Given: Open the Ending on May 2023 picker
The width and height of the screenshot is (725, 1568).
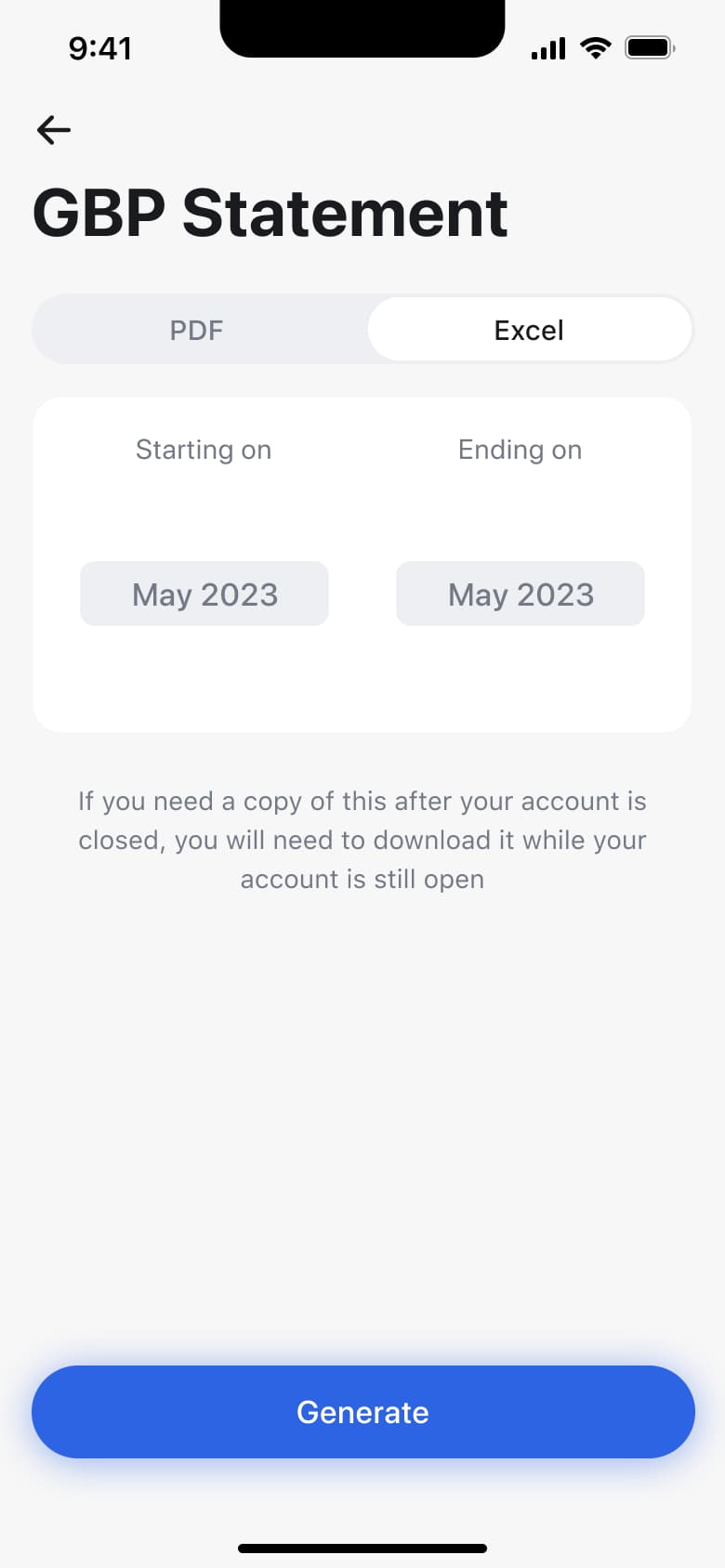Looking at the screenshot, I should pos(521,594).
